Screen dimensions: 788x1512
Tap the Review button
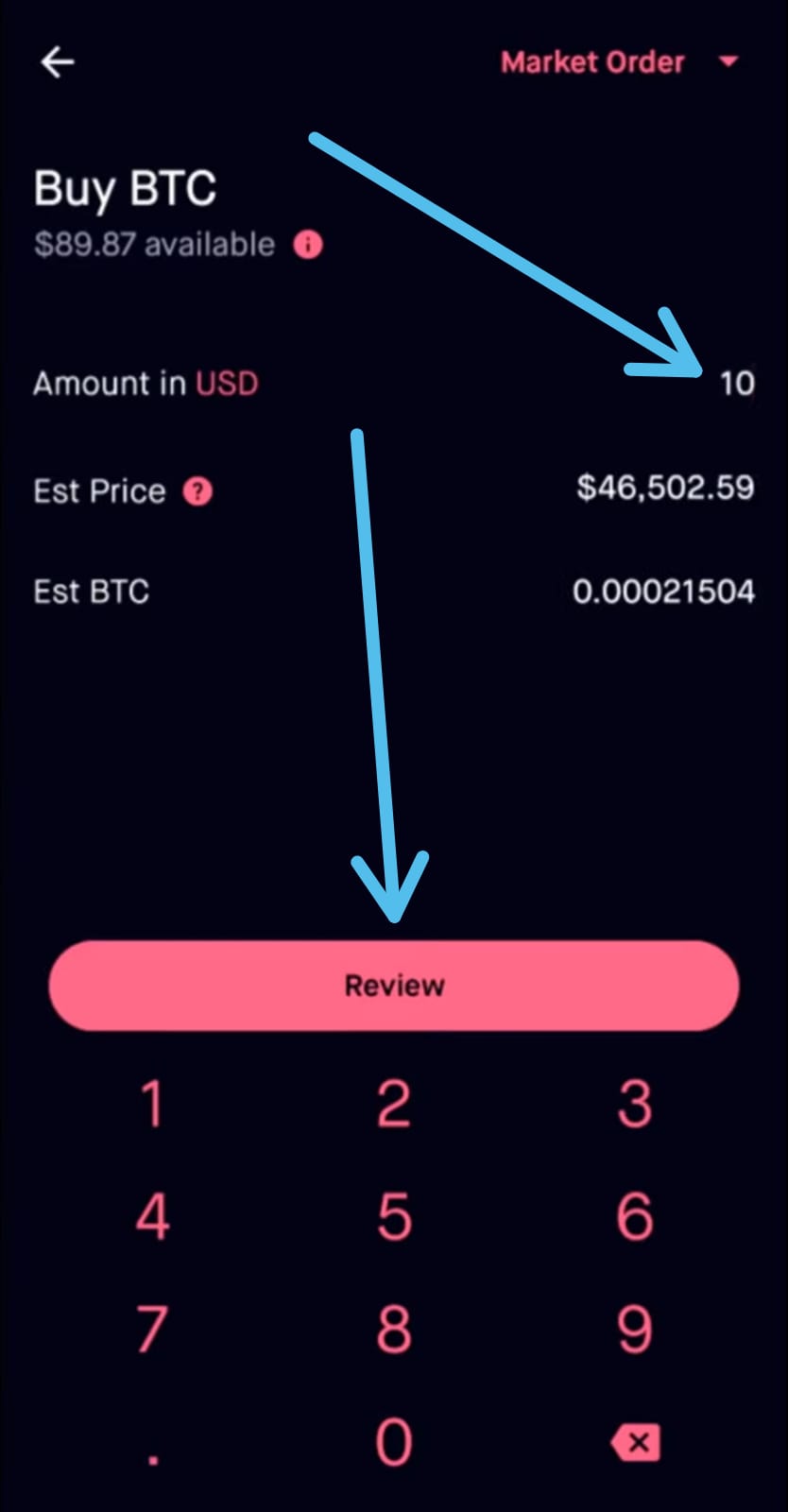tap(394, 986)
